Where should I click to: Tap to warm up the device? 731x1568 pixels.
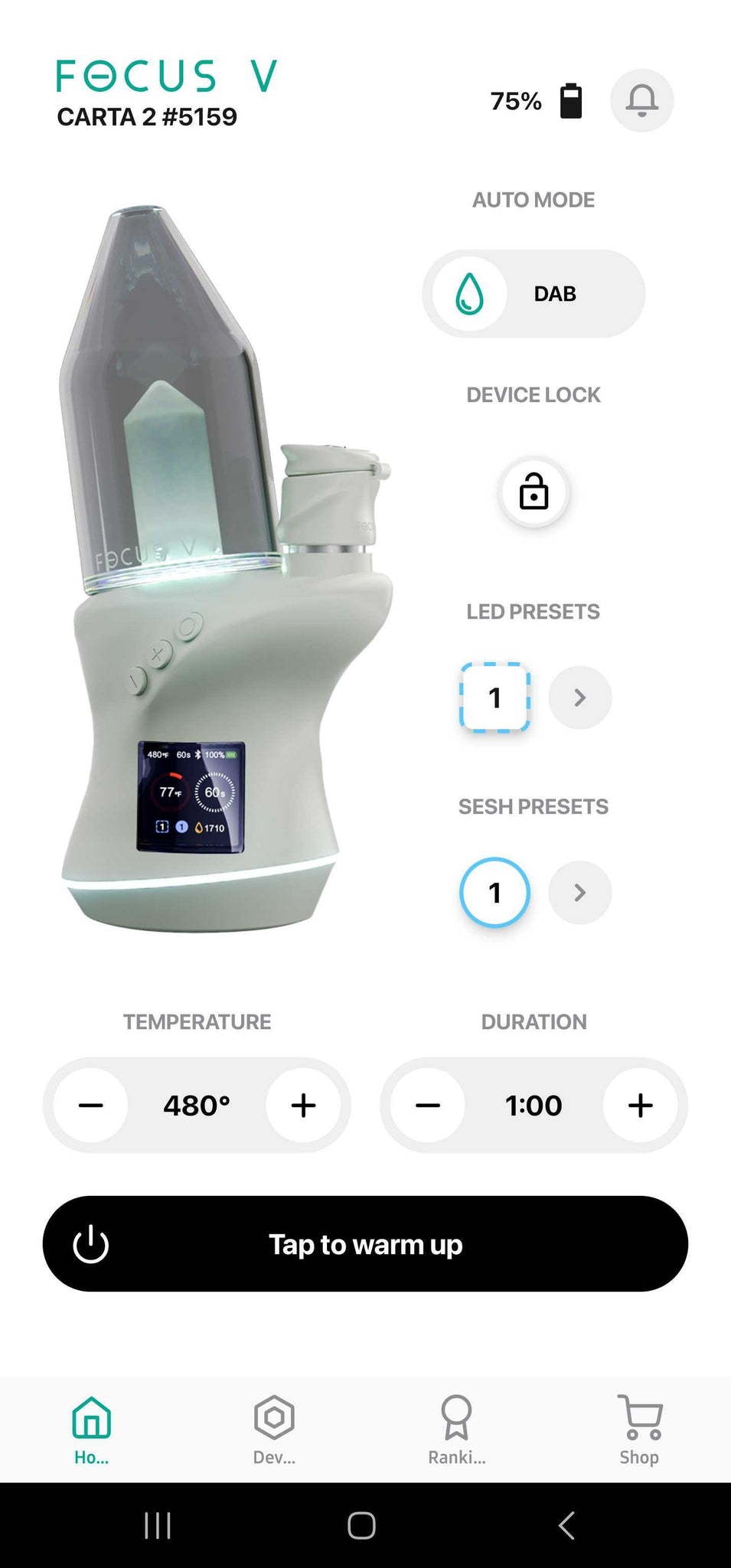click(x=365, y=1244)
